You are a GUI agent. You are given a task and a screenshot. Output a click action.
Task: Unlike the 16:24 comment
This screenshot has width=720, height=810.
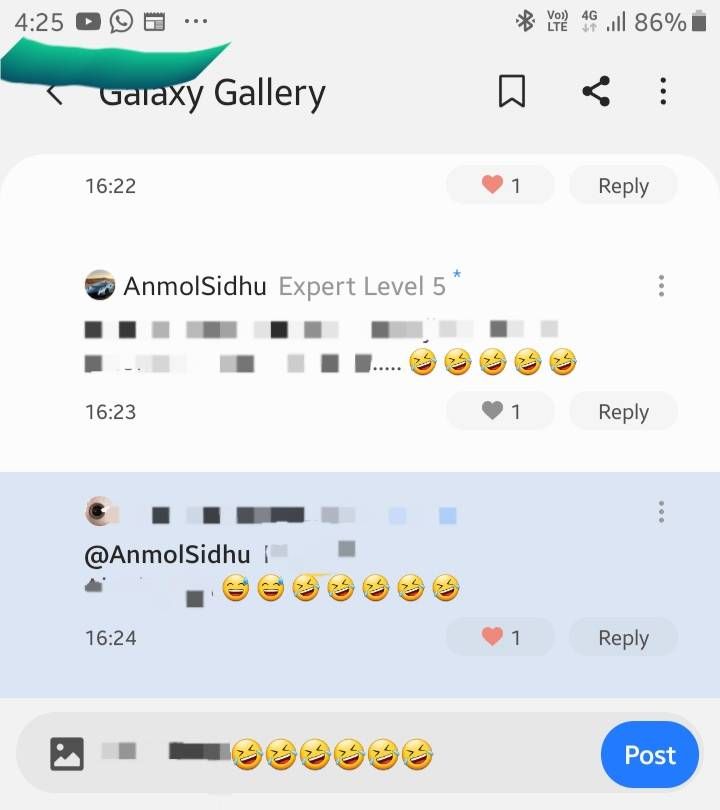[500, 638]
